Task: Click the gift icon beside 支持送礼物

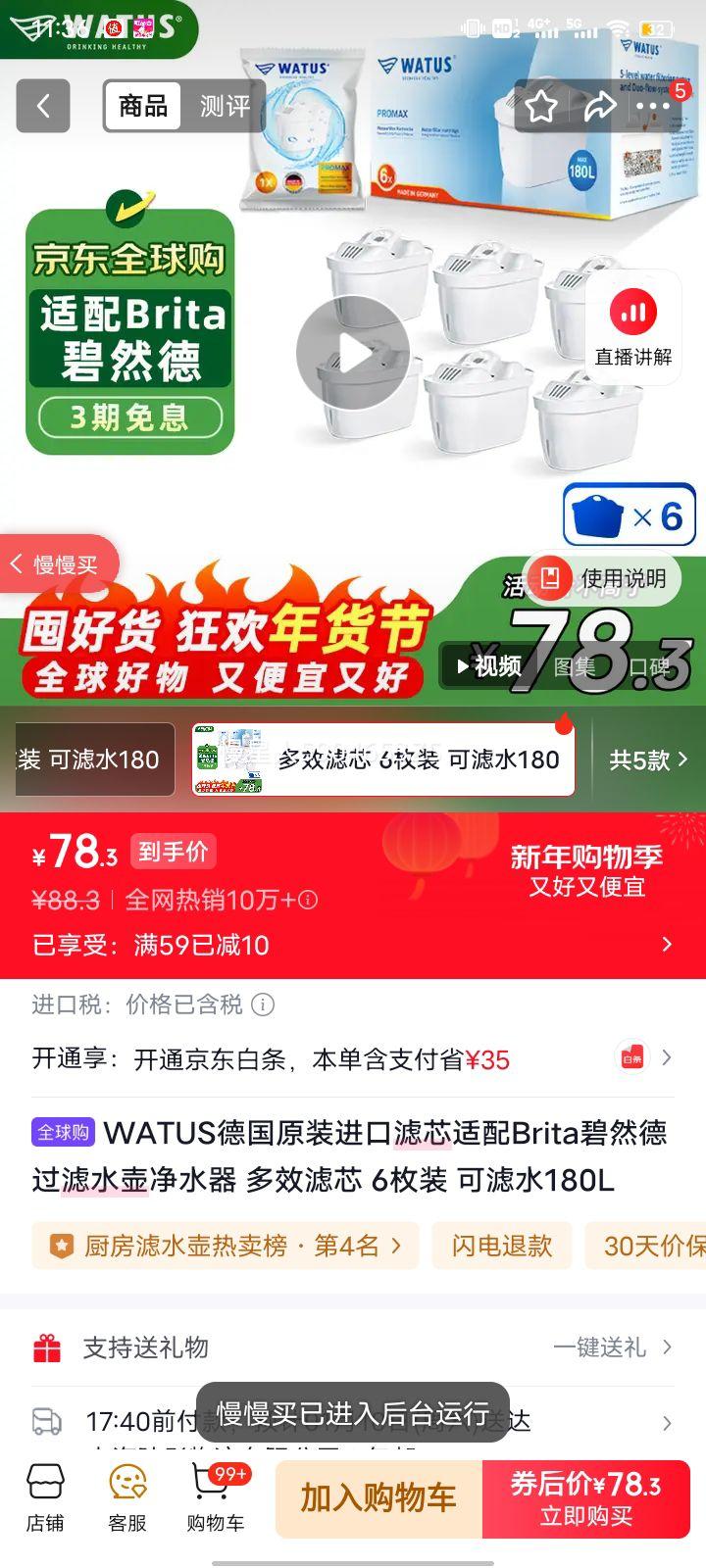Action: [46, 1347]
